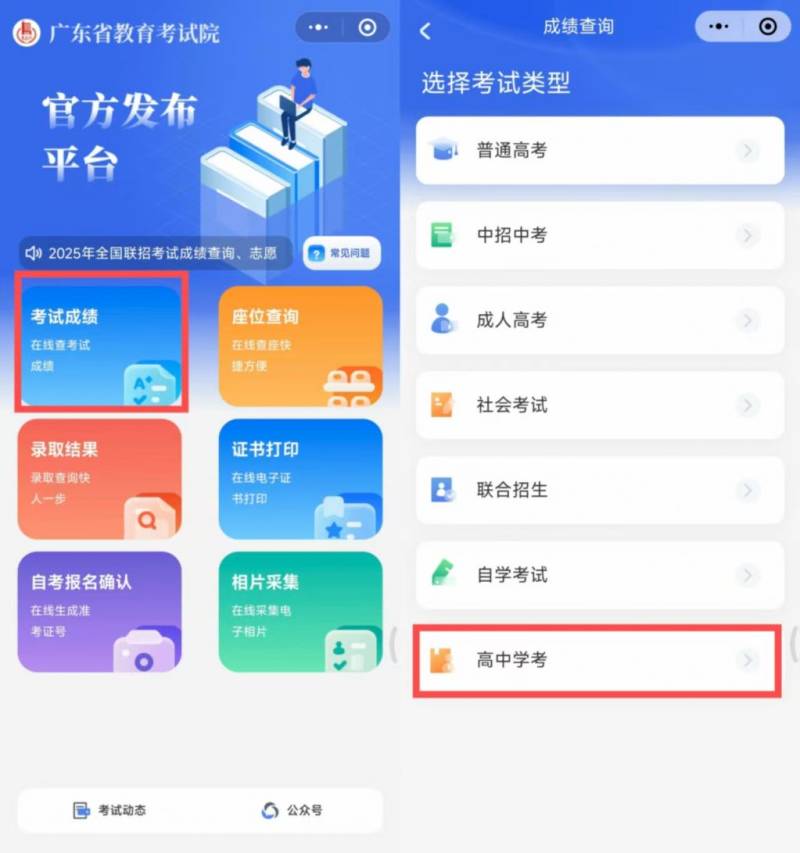Tap the 常见问题 FAQ button
This screenshot has height=853, width=800.
pyautogui.click(x=342, y=254)
